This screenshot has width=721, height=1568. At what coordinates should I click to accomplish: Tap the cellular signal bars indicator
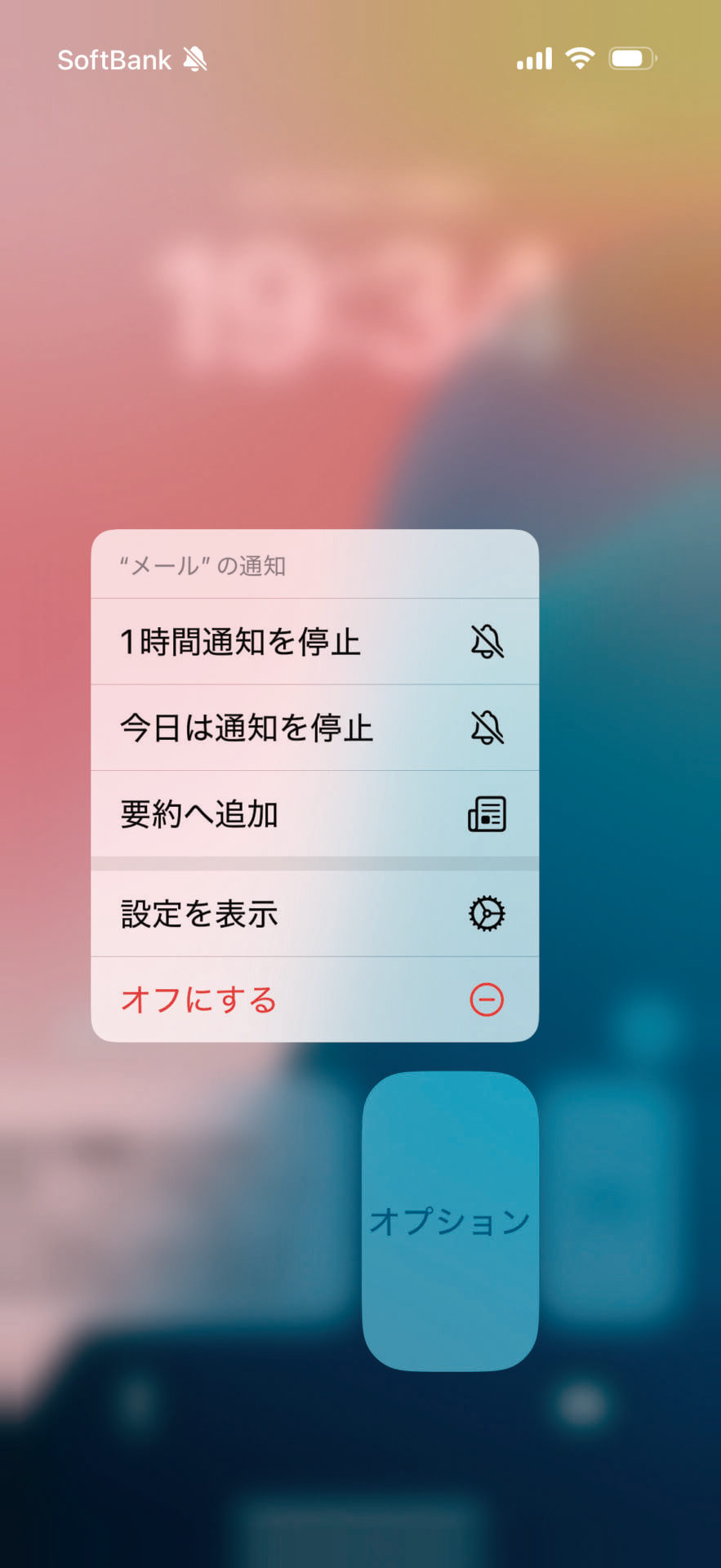point(533,57)
